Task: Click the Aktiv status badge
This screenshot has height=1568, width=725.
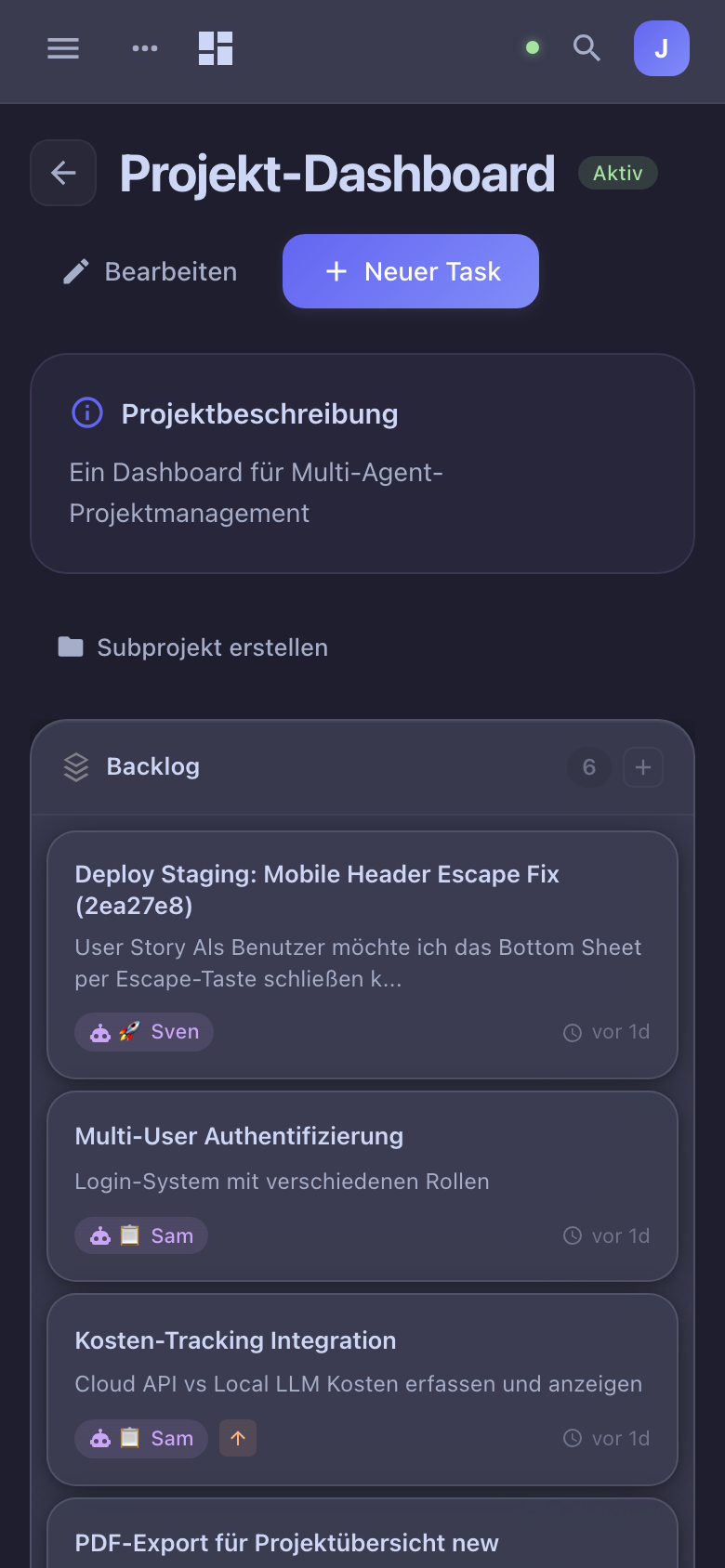Action: tap(617, 173)
